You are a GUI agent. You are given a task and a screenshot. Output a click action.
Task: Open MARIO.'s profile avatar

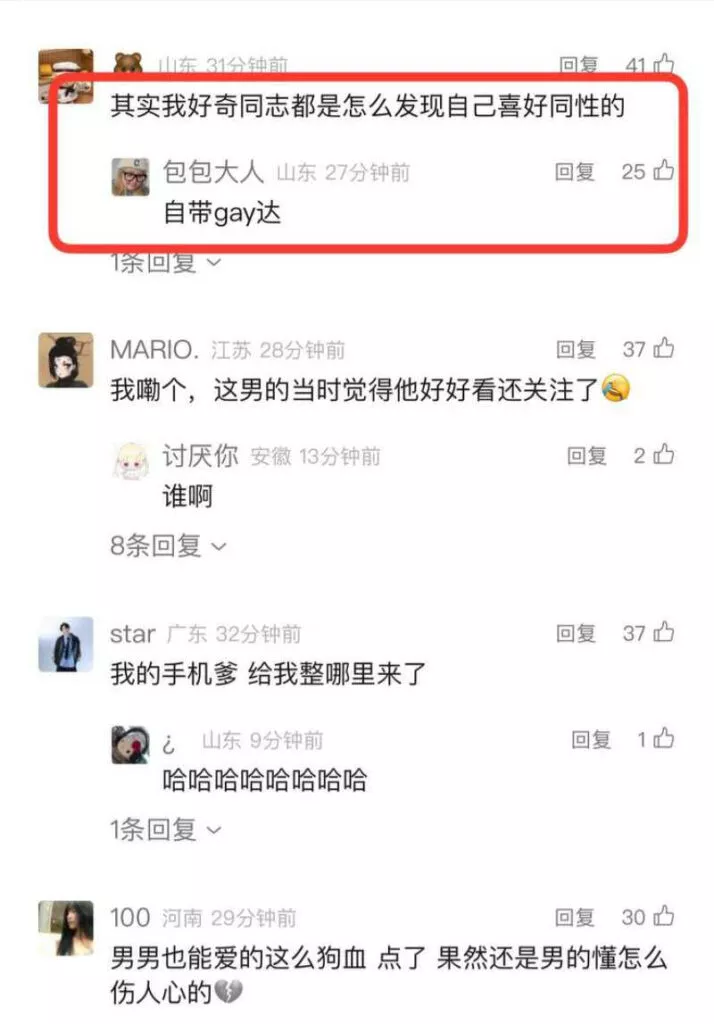(x=66, y=360)
